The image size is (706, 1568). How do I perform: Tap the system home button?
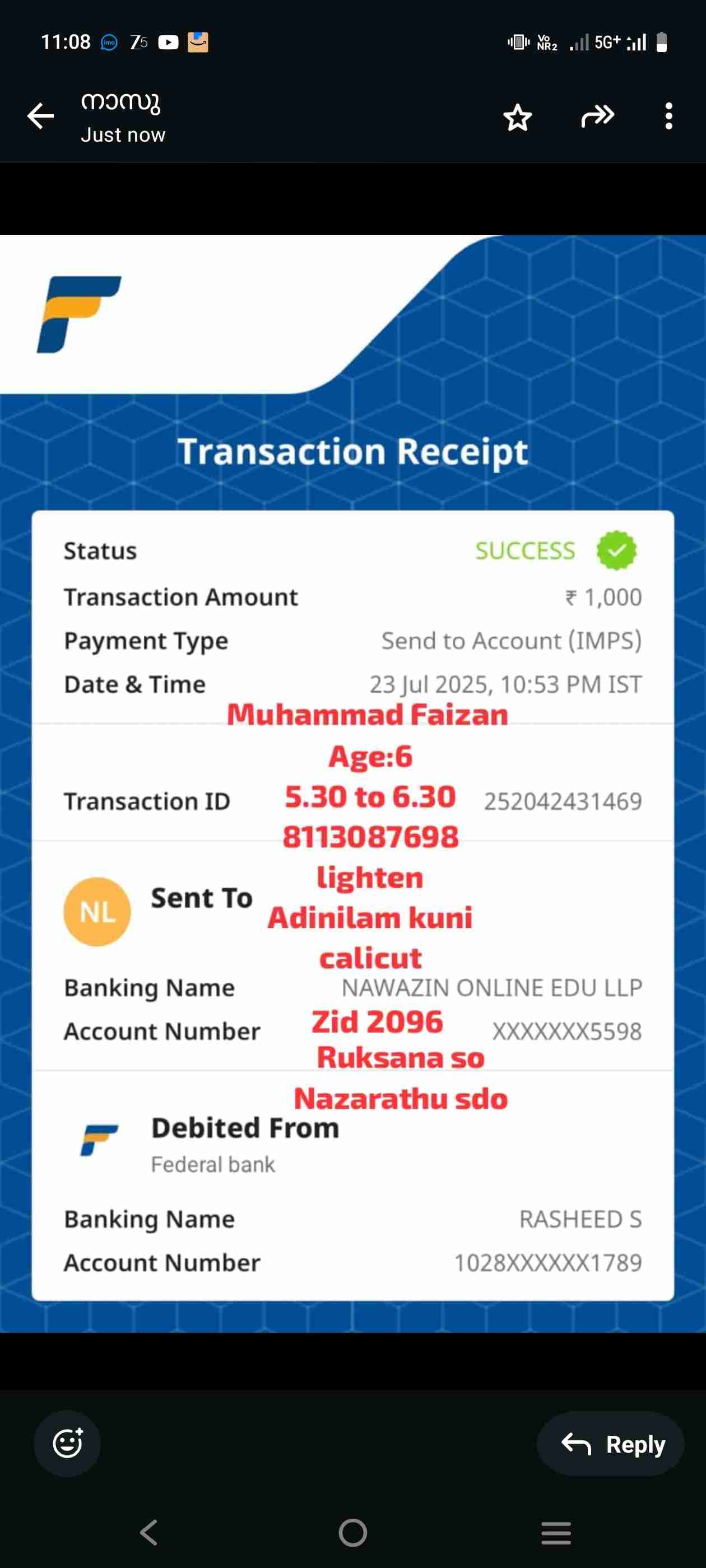[x=352, y=1533]
